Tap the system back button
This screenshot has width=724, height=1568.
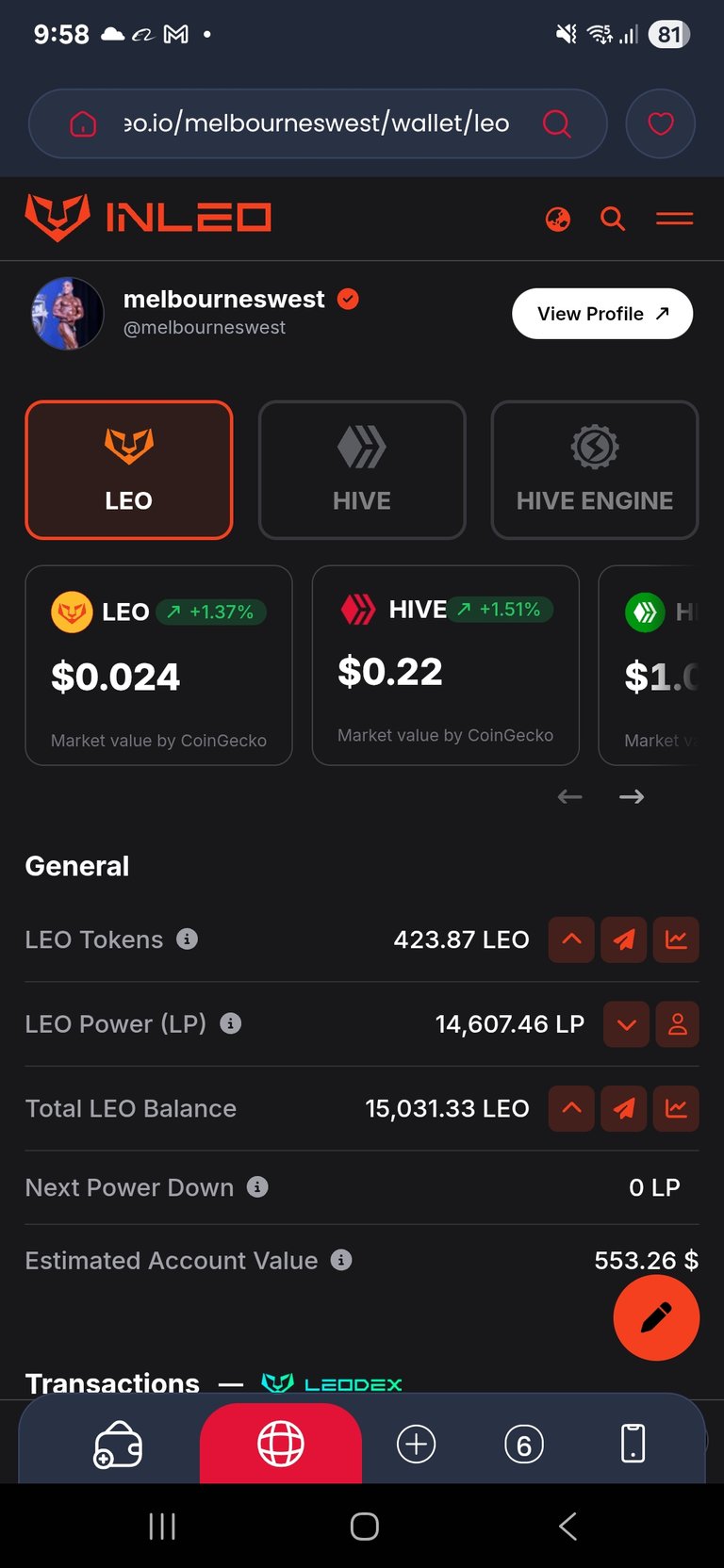pos(568,1527)
